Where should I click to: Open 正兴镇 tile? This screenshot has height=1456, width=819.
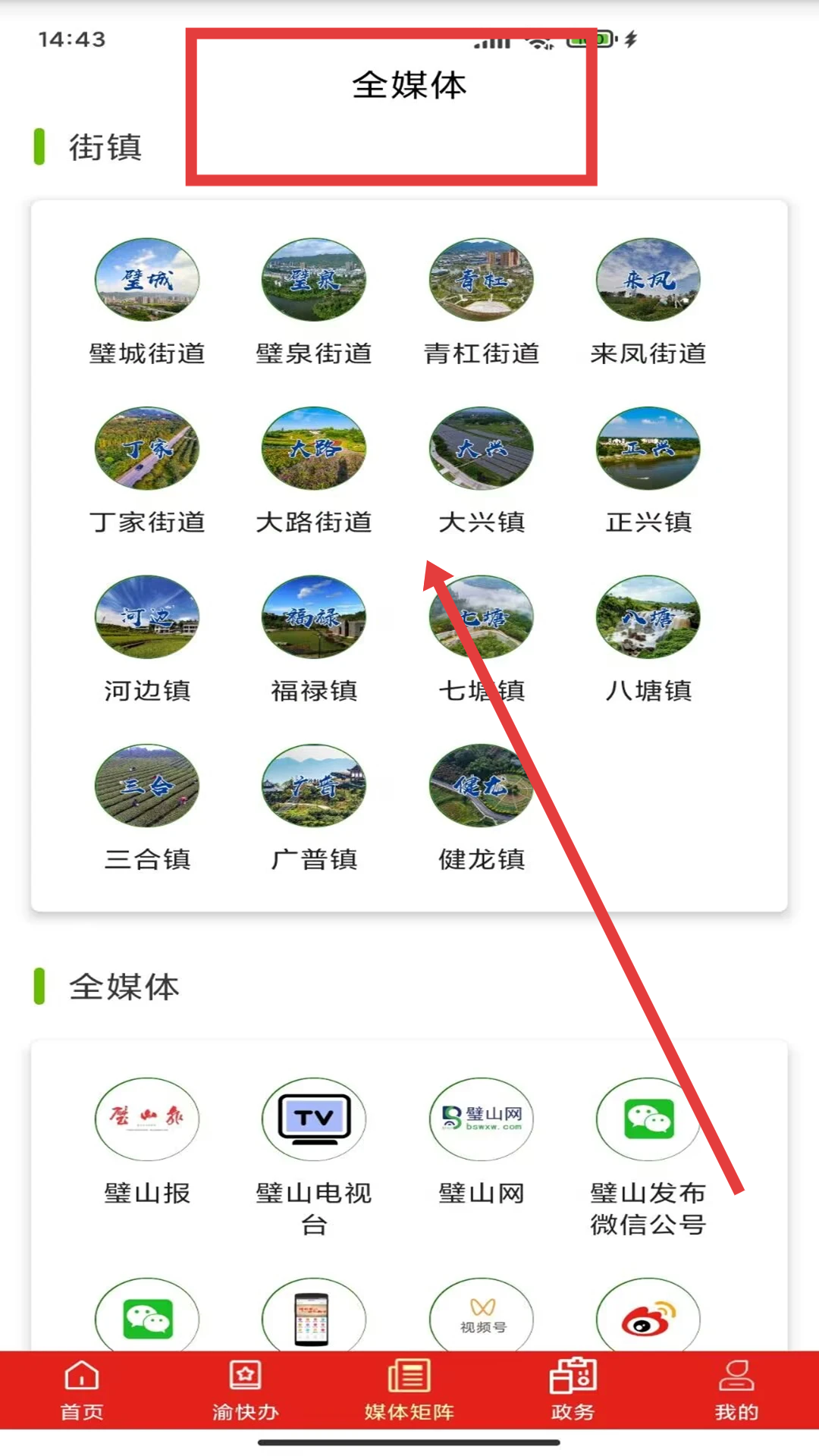648,469
